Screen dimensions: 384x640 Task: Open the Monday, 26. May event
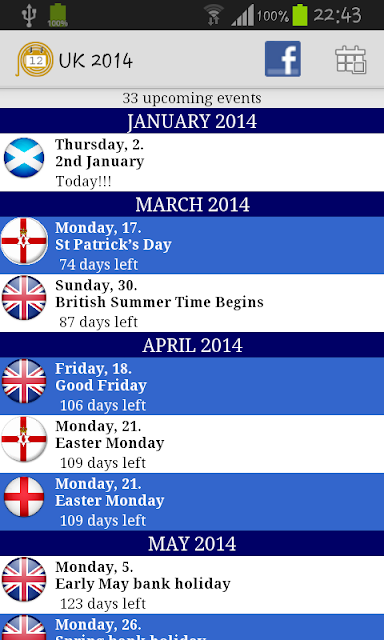click(x=192, y=627)
